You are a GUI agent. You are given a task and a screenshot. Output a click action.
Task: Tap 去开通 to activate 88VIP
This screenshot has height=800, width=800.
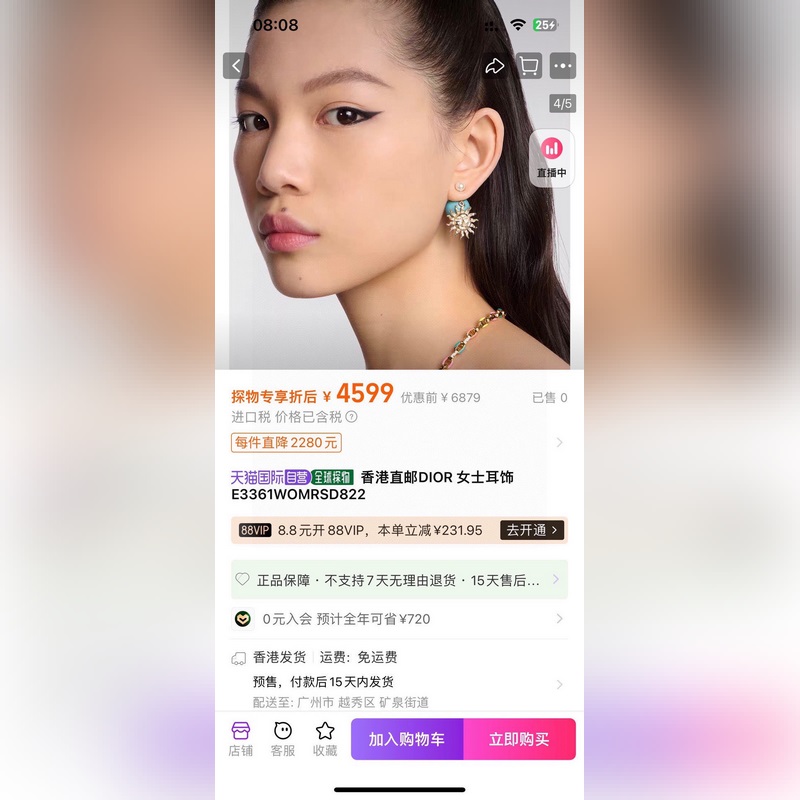pyautogui.click(x=533, y=530)
